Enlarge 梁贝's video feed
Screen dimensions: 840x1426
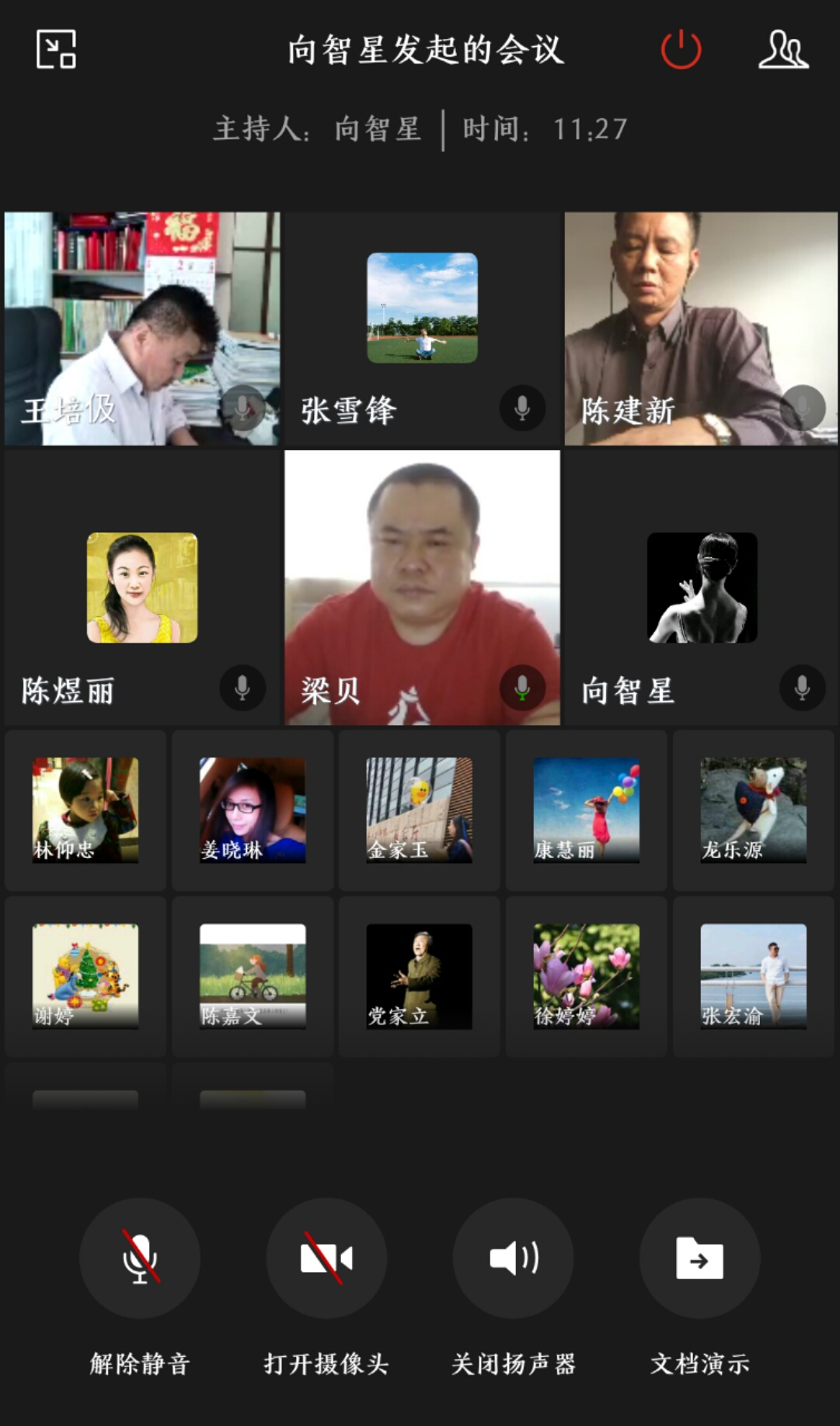tap(422, 587)
